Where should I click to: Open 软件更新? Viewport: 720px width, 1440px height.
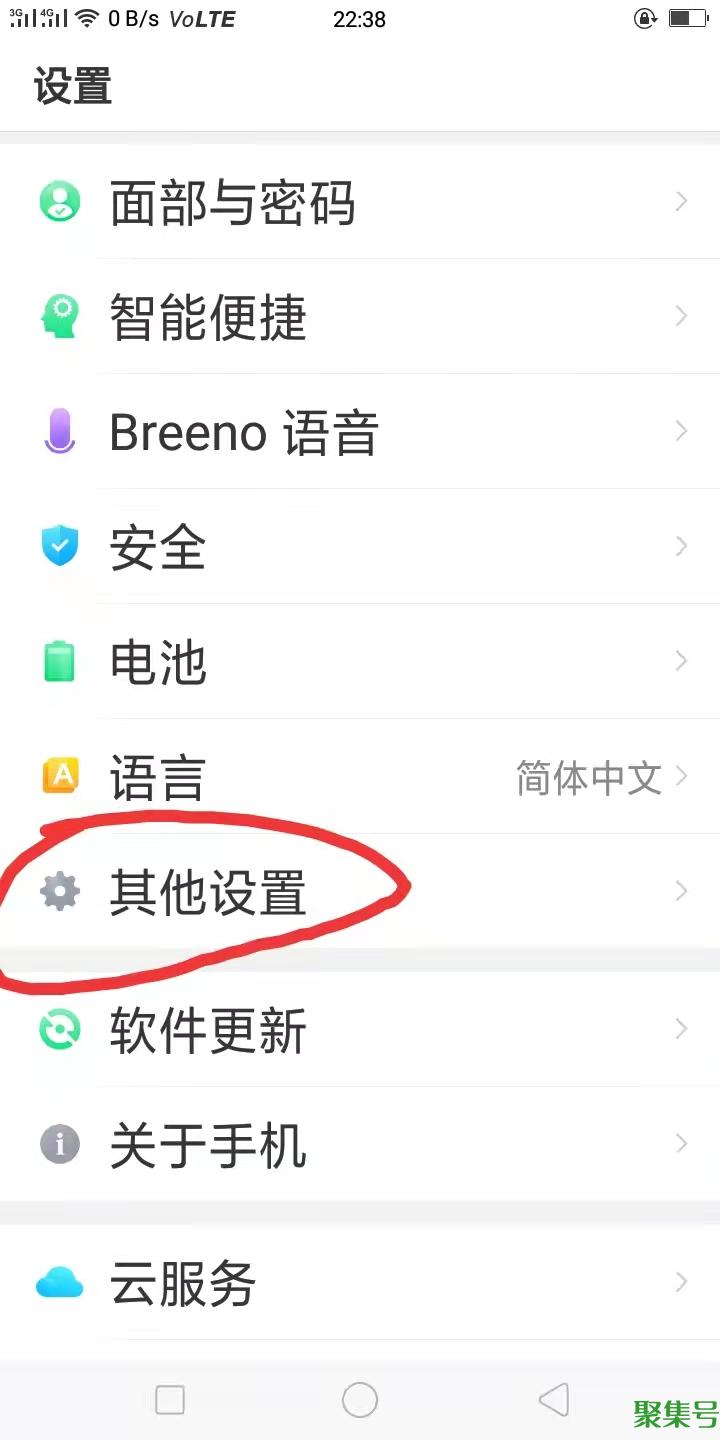(360, 1030)
